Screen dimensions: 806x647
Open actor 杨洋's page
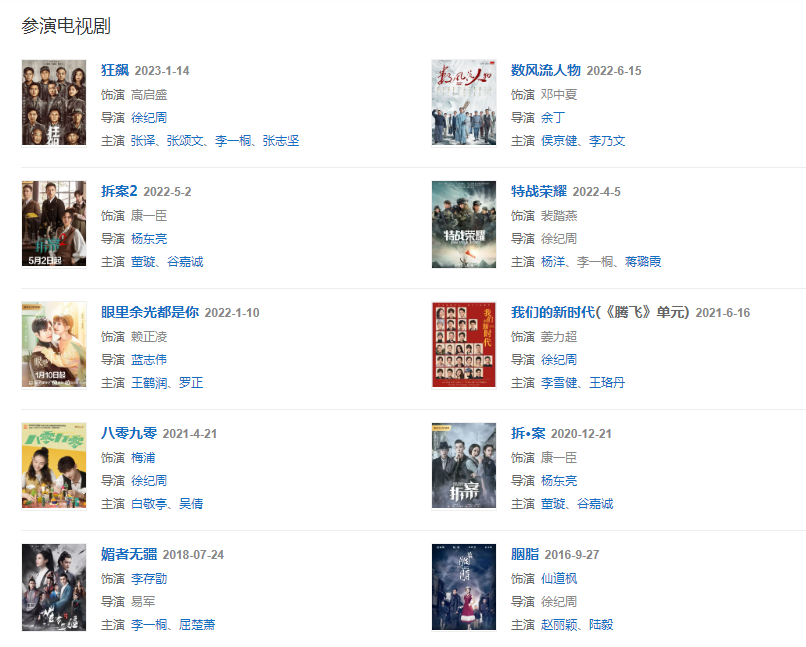tap(552, 262)
